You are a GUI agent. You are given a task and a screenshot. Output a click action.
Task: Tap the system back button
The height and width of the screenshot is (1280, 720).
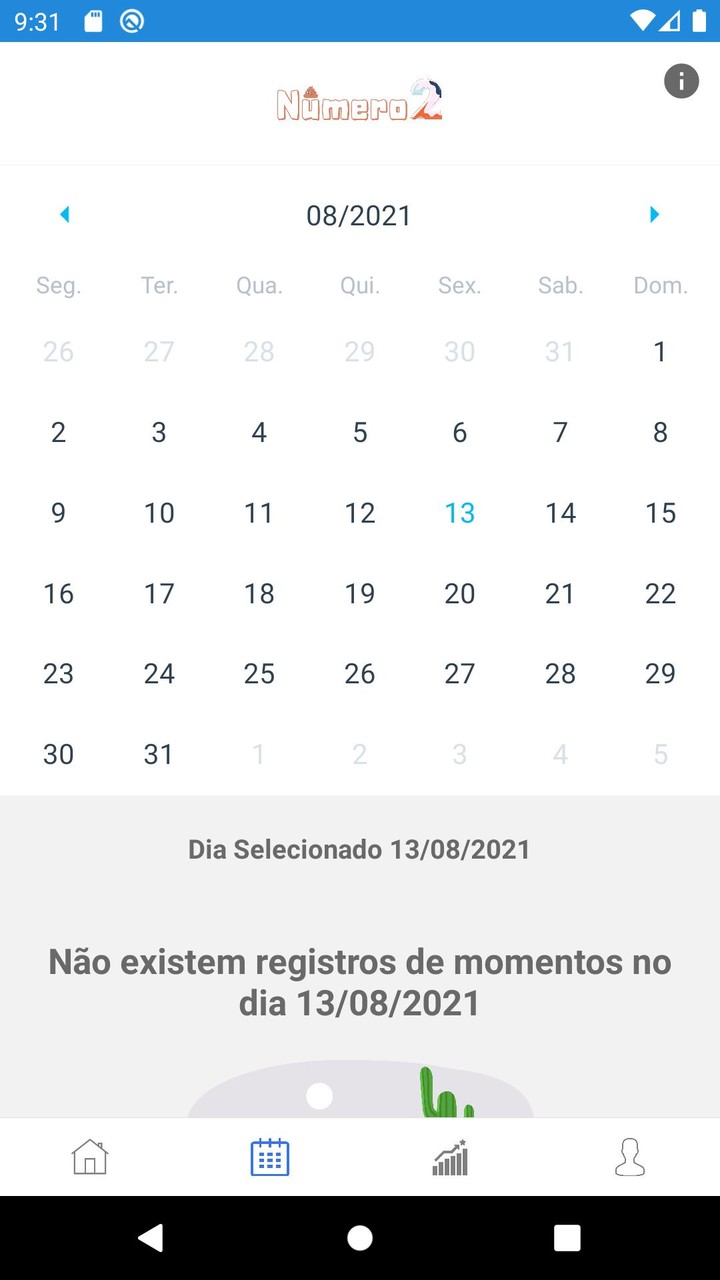coord(151,1238)
